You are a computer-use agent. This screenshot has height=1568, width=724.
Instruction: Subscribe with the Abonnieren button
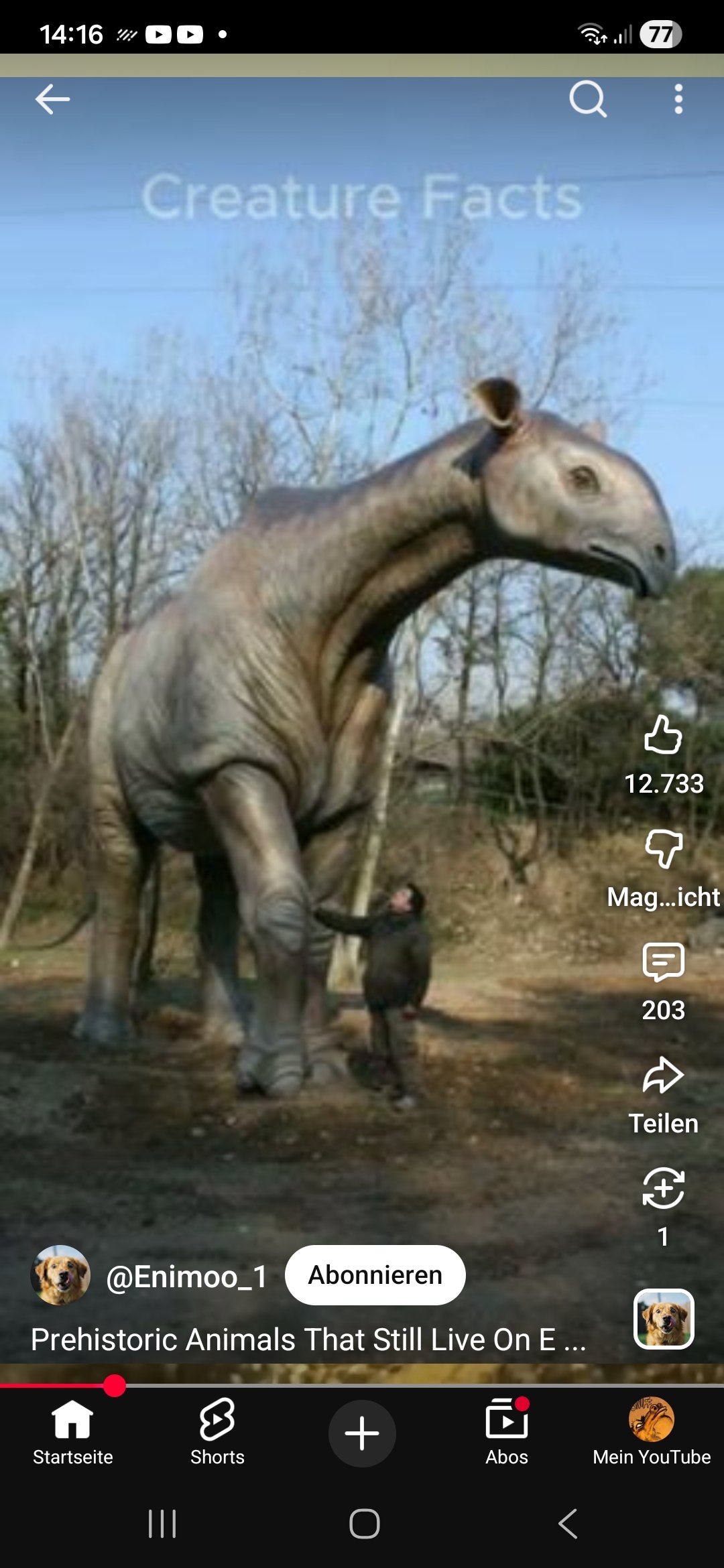375,1275
